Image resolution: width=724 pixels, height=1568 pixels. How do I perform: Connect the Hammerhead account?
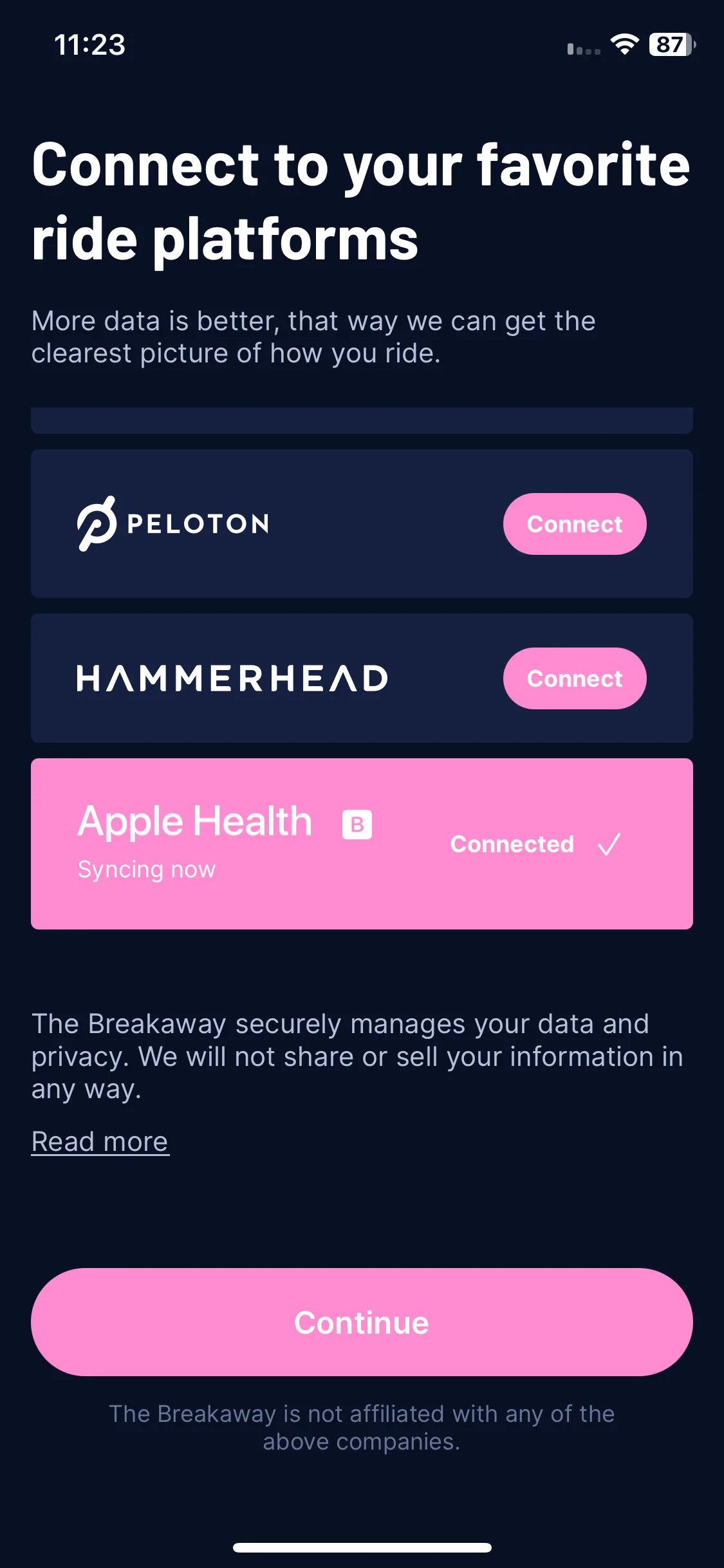tap(574, 678)
